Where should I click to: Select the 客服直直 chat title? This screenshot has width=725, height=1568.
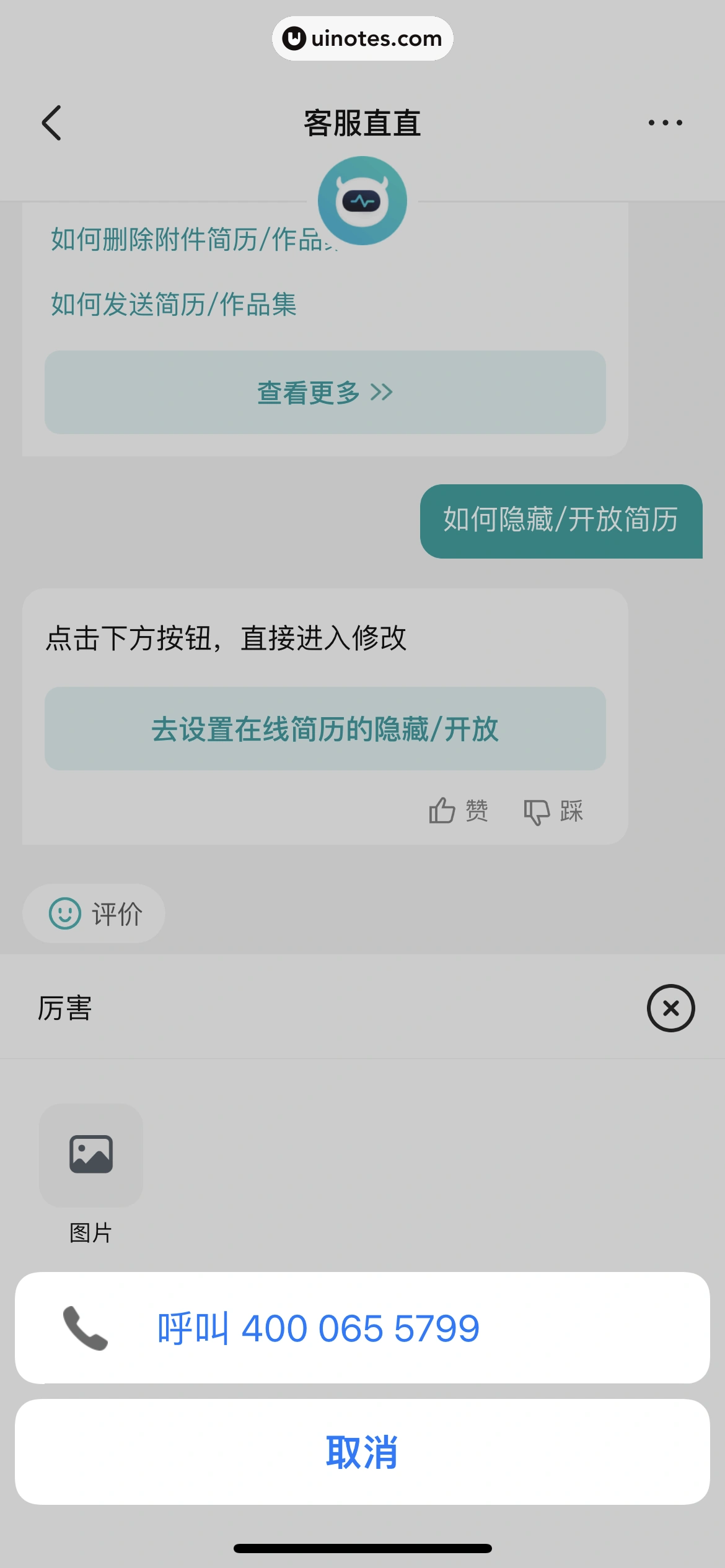[x=362, y=123]
